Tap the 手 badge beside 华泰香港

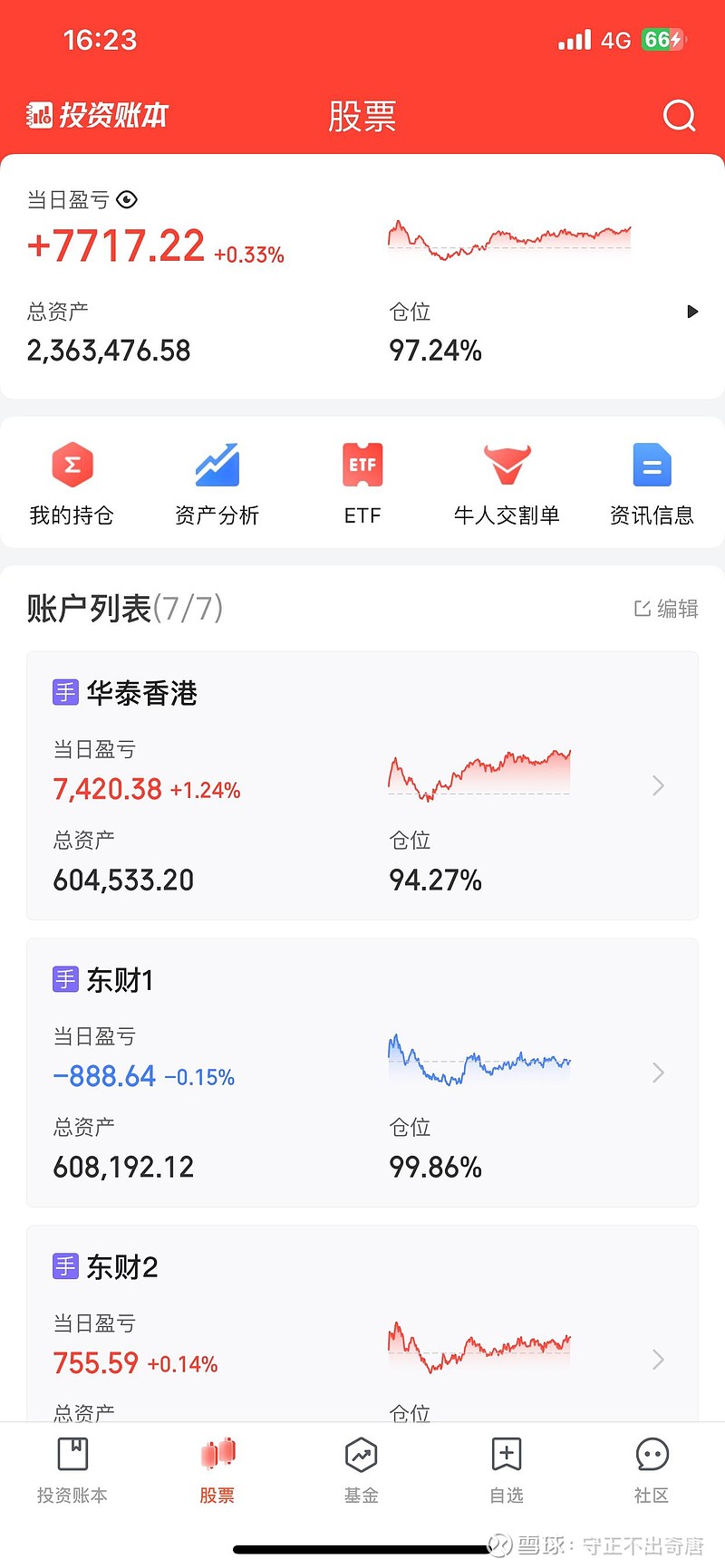click(64, 692)
